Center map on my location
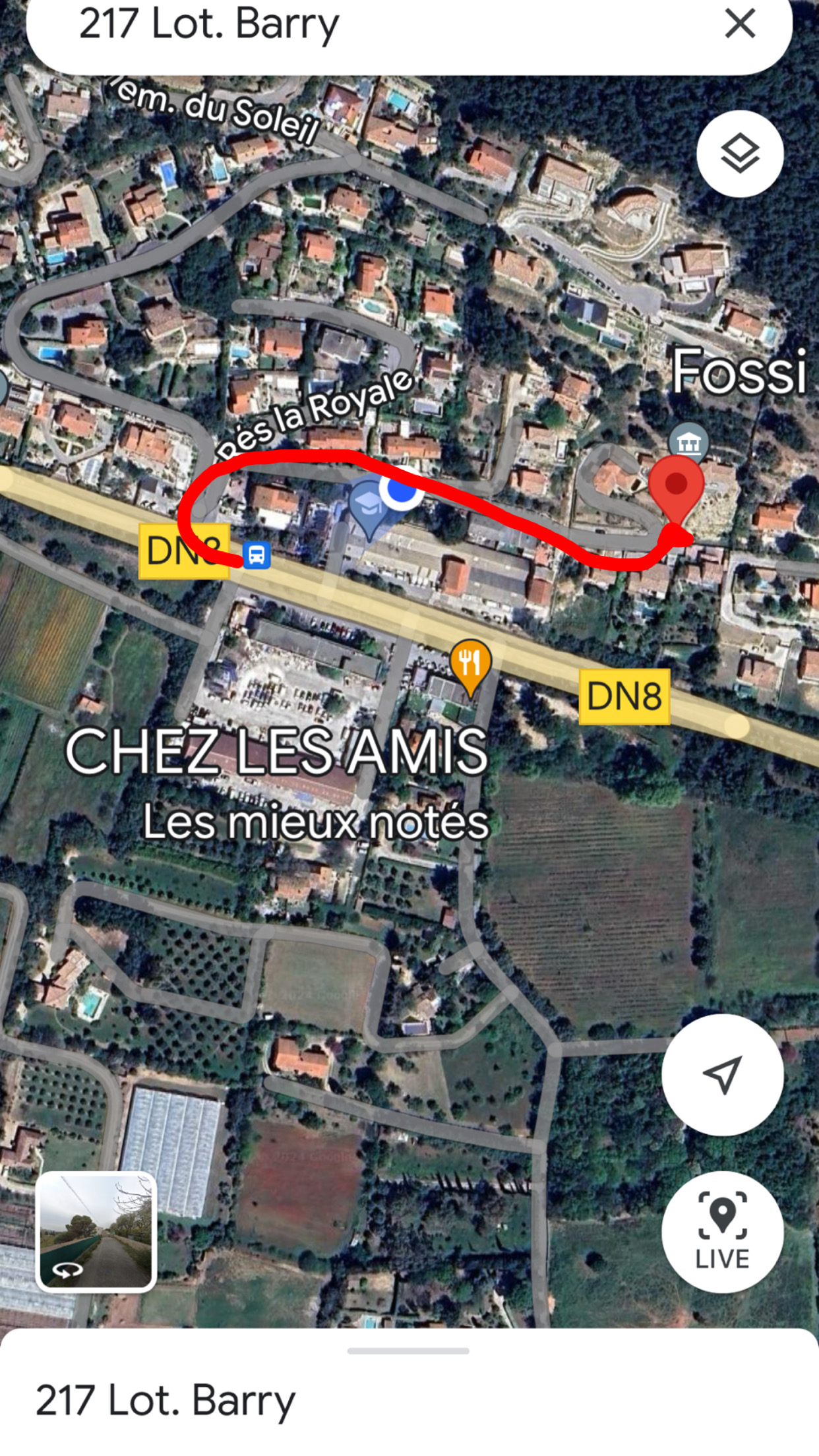This screenshot has width=819, height=1456. (x=722, y=1074)
